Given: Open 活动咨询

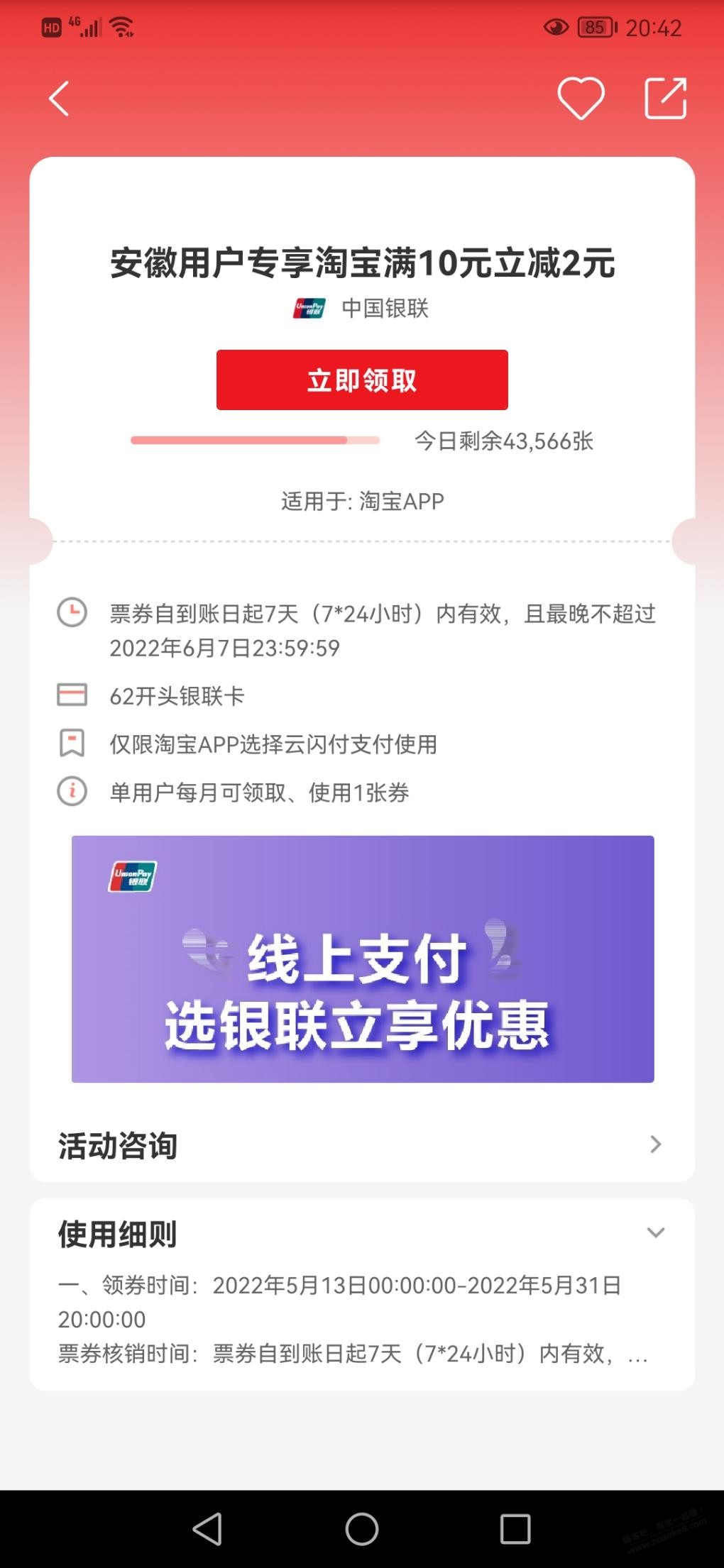Looking at the screenshot, I should click(x=362, y=1144).
